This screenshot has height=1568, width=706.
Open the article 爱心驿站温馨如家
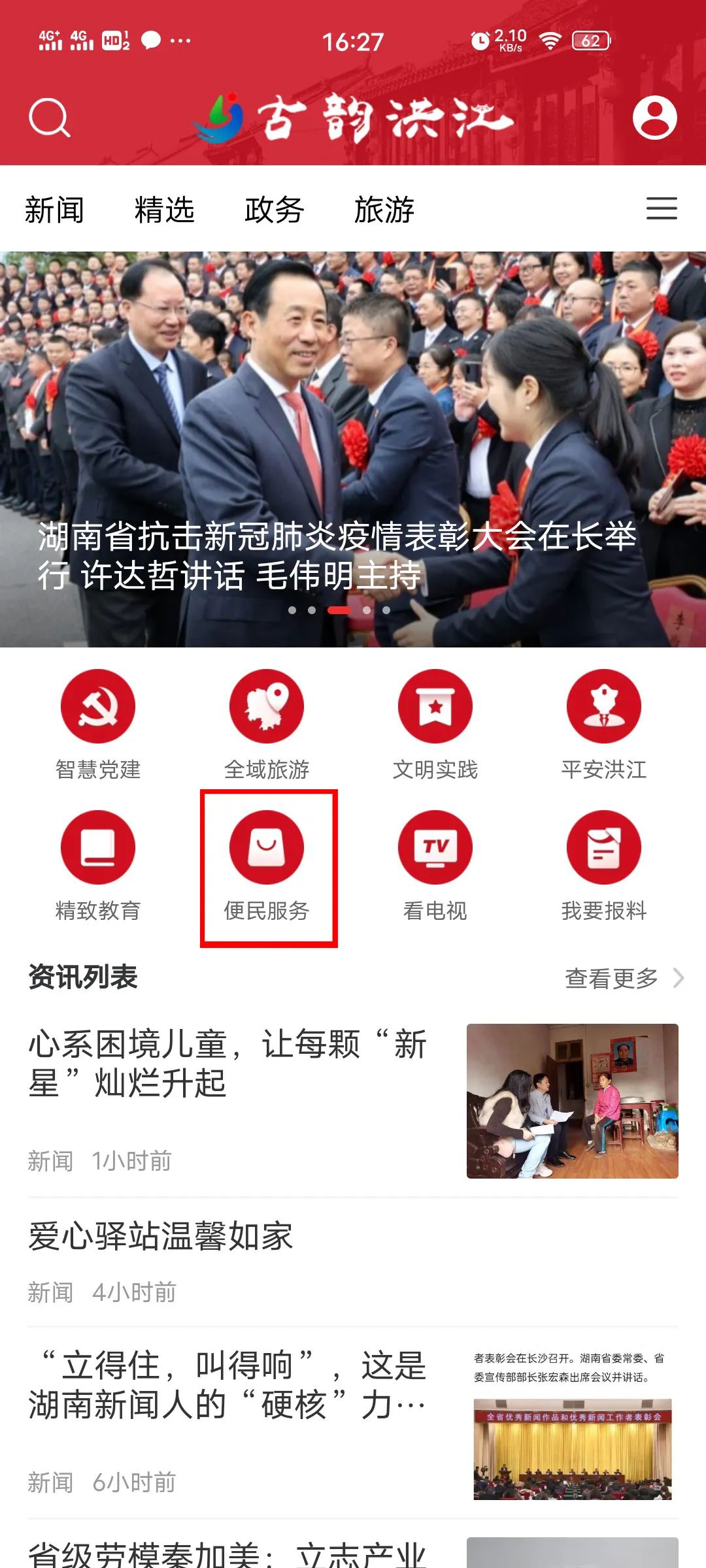[x=161, y=1236]
